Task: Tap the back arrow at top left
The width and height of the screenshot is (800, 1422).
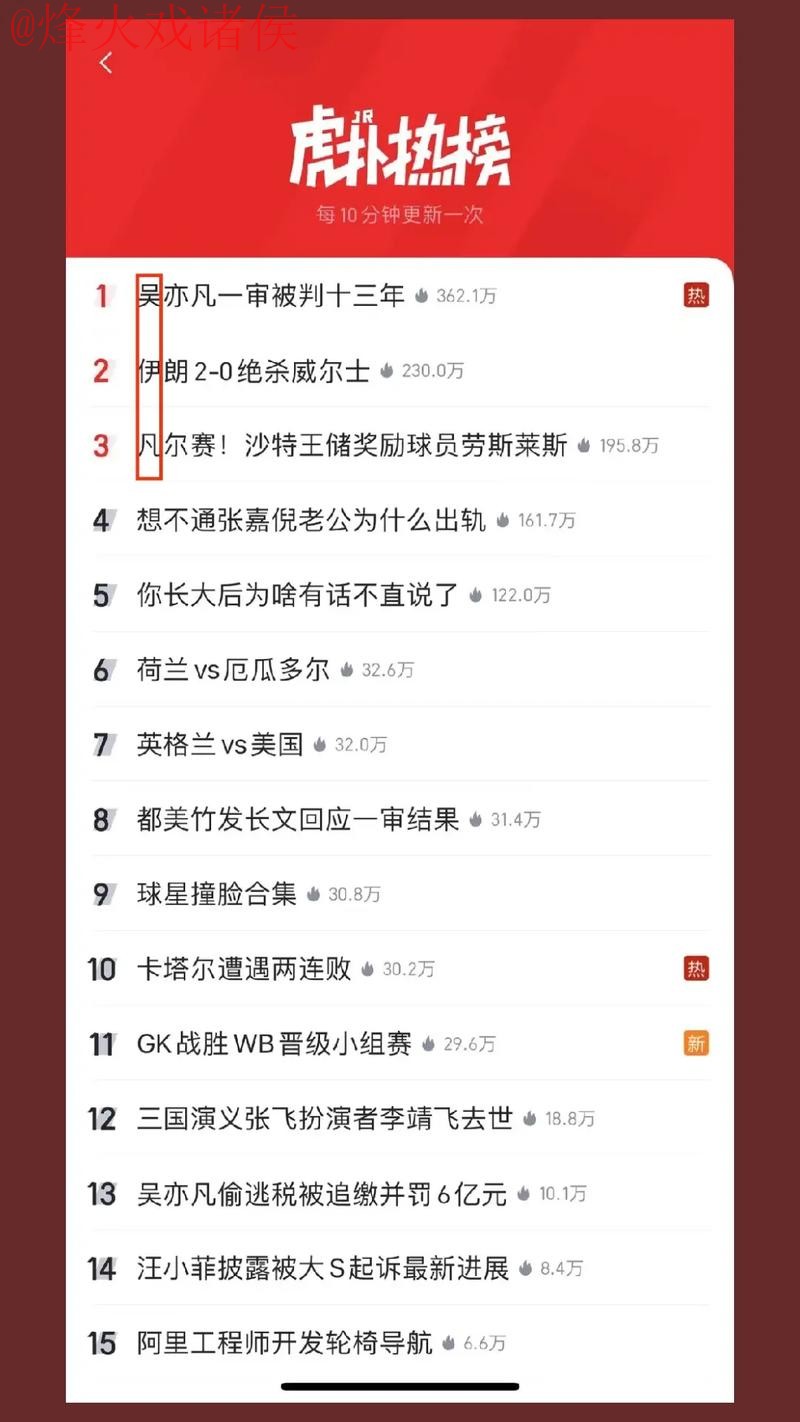Action: (x=106, y=62)
